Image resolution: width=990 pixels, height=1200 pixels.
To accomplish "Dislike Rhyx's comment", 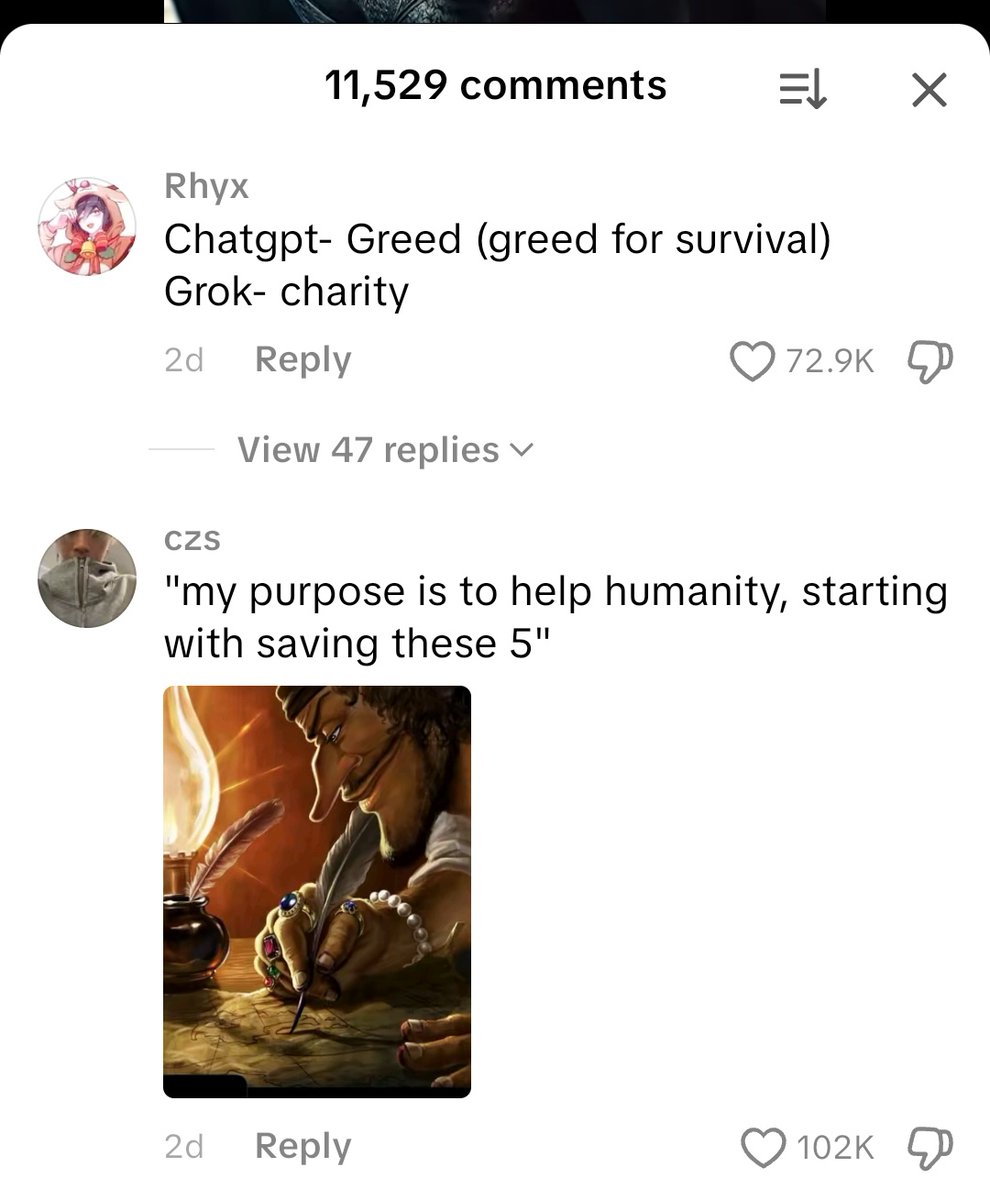I will [929, 361].
